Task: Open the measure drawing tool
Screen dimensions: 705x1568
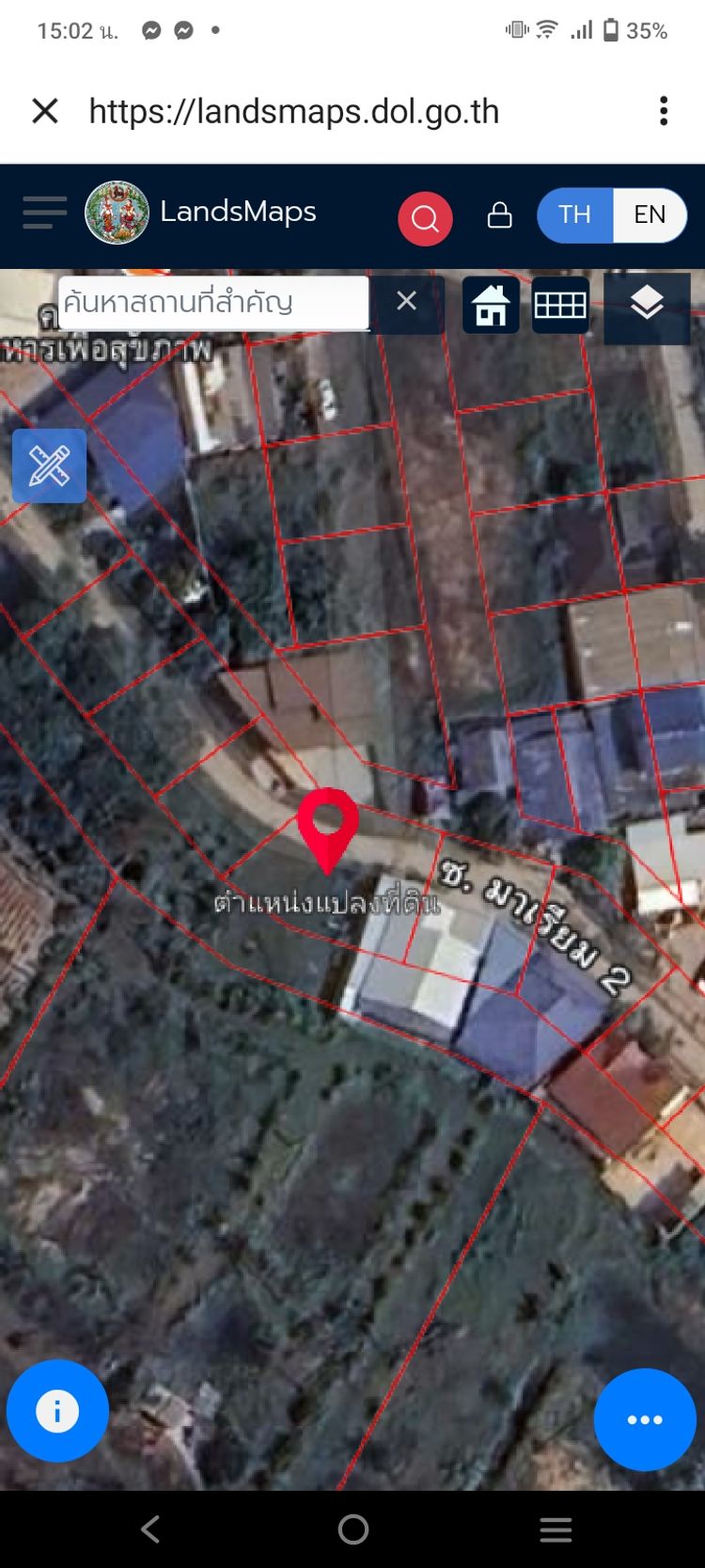Action: tap(50, 466)
